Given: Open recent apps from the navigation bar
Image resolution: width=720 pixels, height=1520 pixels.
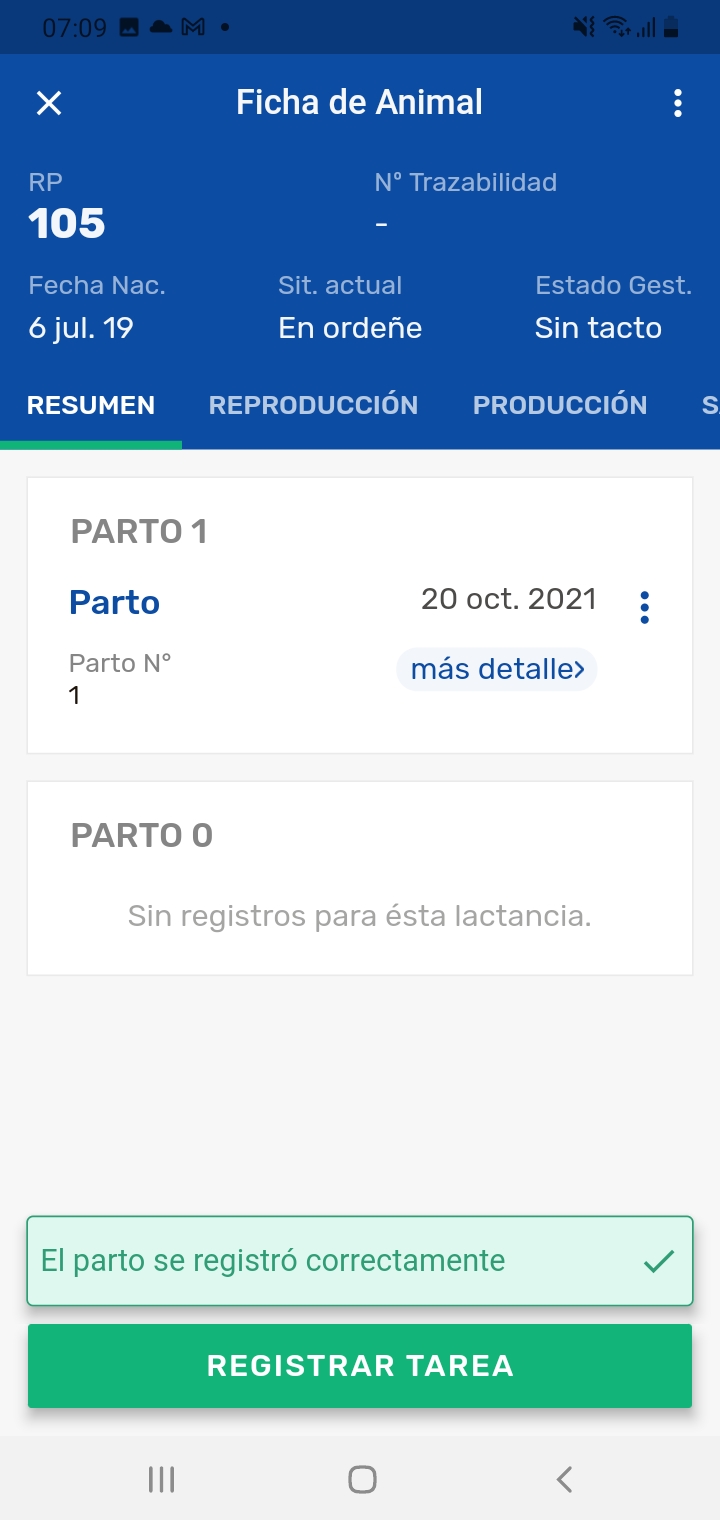Looking at the screenshot, I should [x=161, y=1479].
